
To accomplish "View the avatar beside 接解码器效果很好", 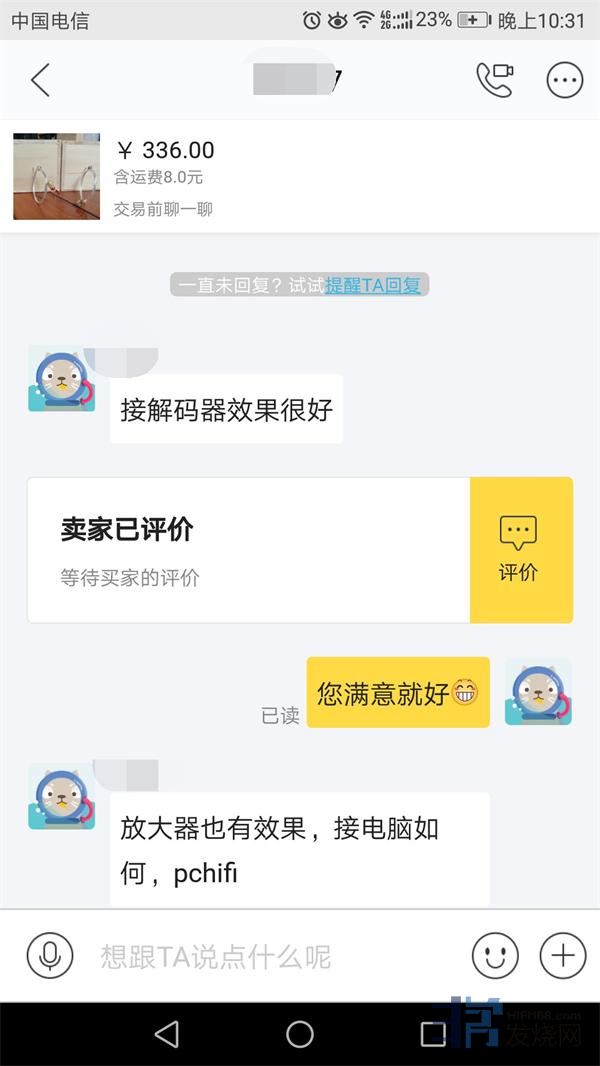I will coord(61,379).
